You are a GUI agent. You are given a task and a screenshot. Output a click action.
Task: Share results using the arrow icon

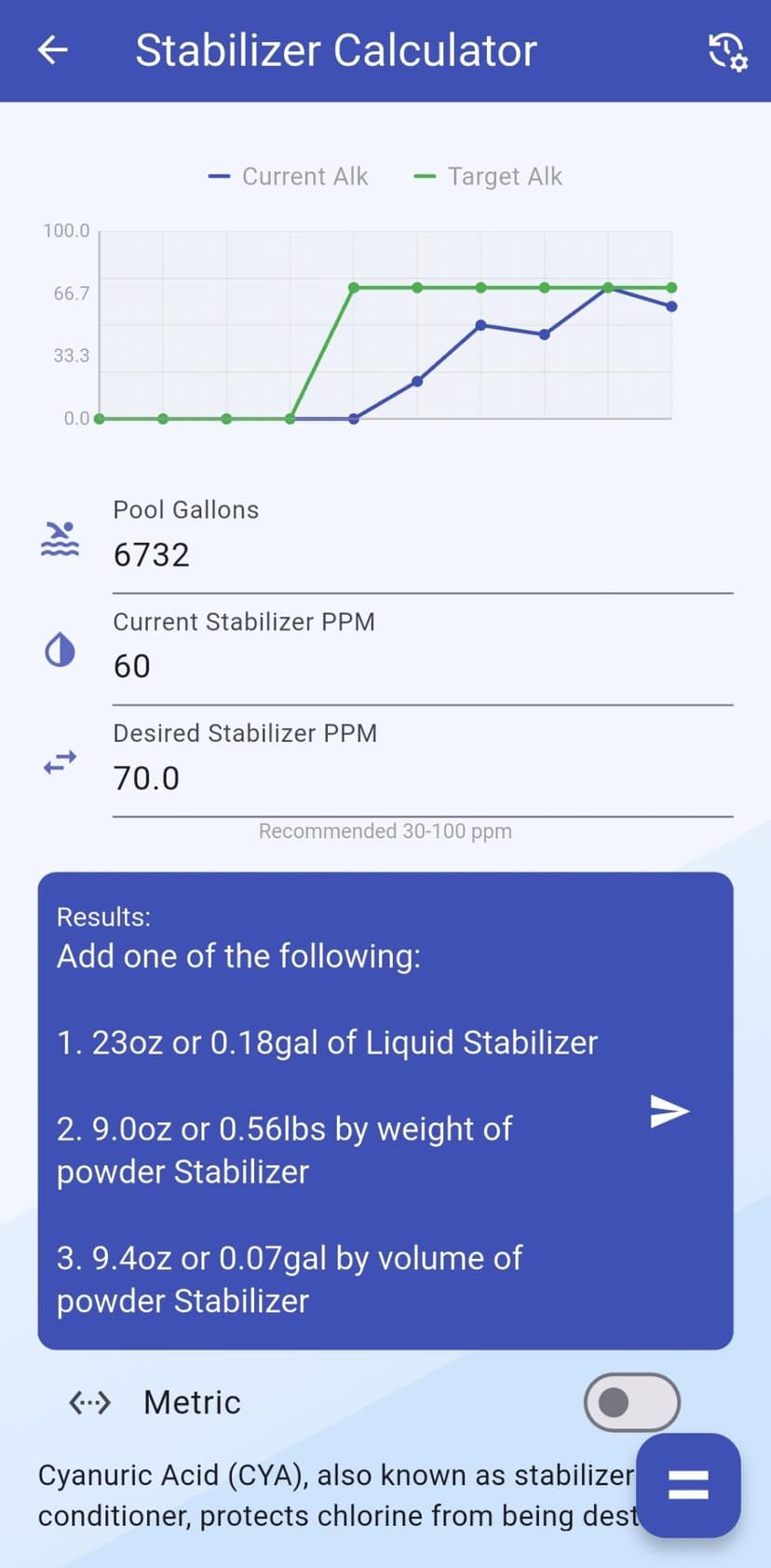pyautogui.click(x=669, y=1112)
